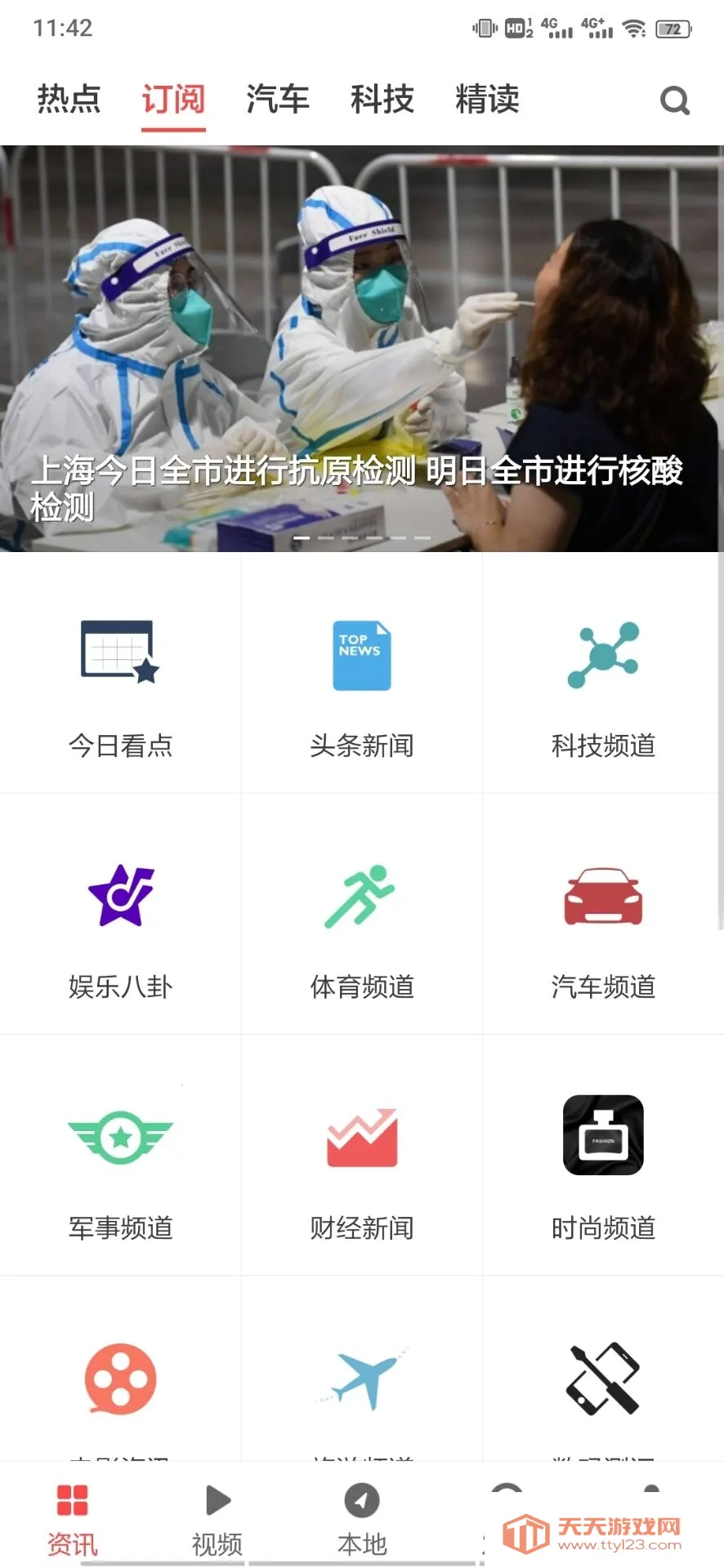Select the 军事频道 military badge icon

[121, 1135]
